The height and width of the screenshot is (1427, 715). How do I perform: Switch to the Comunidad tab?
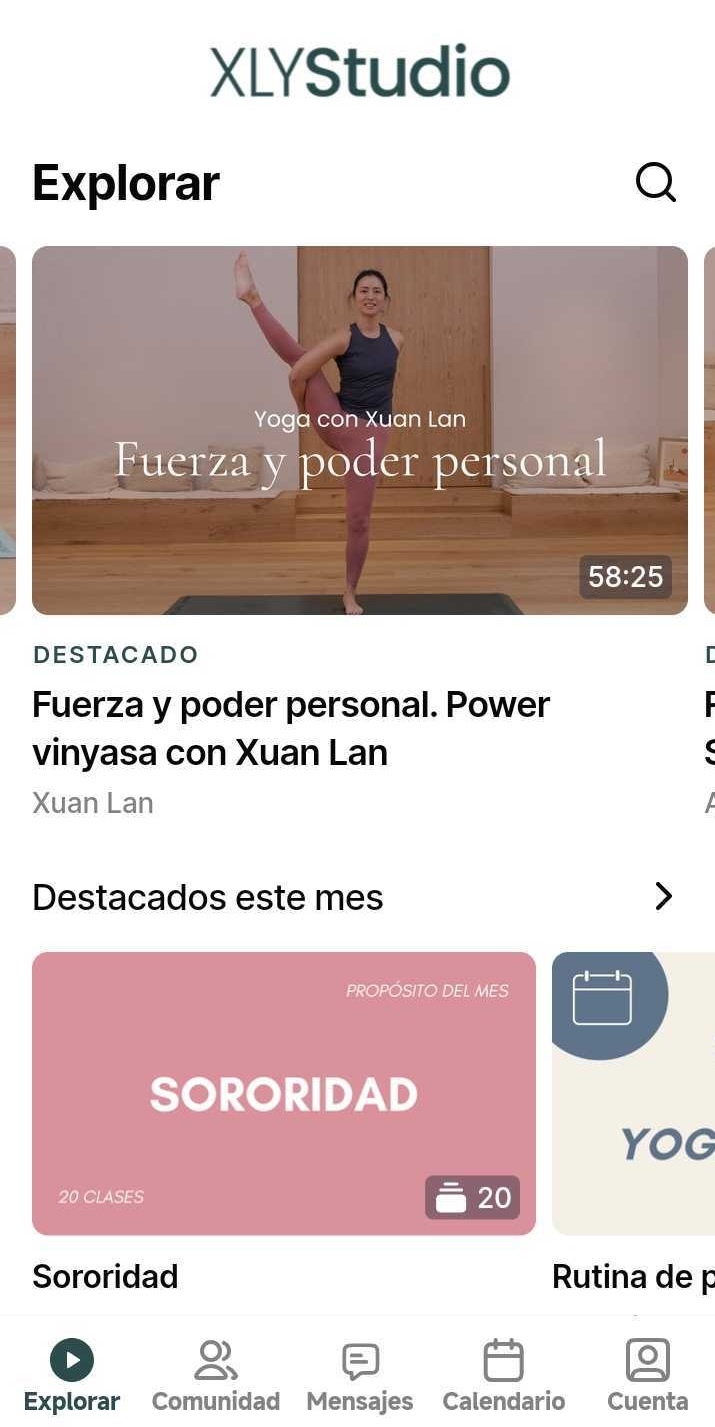pyautogui.click(x=216, y=1376)
